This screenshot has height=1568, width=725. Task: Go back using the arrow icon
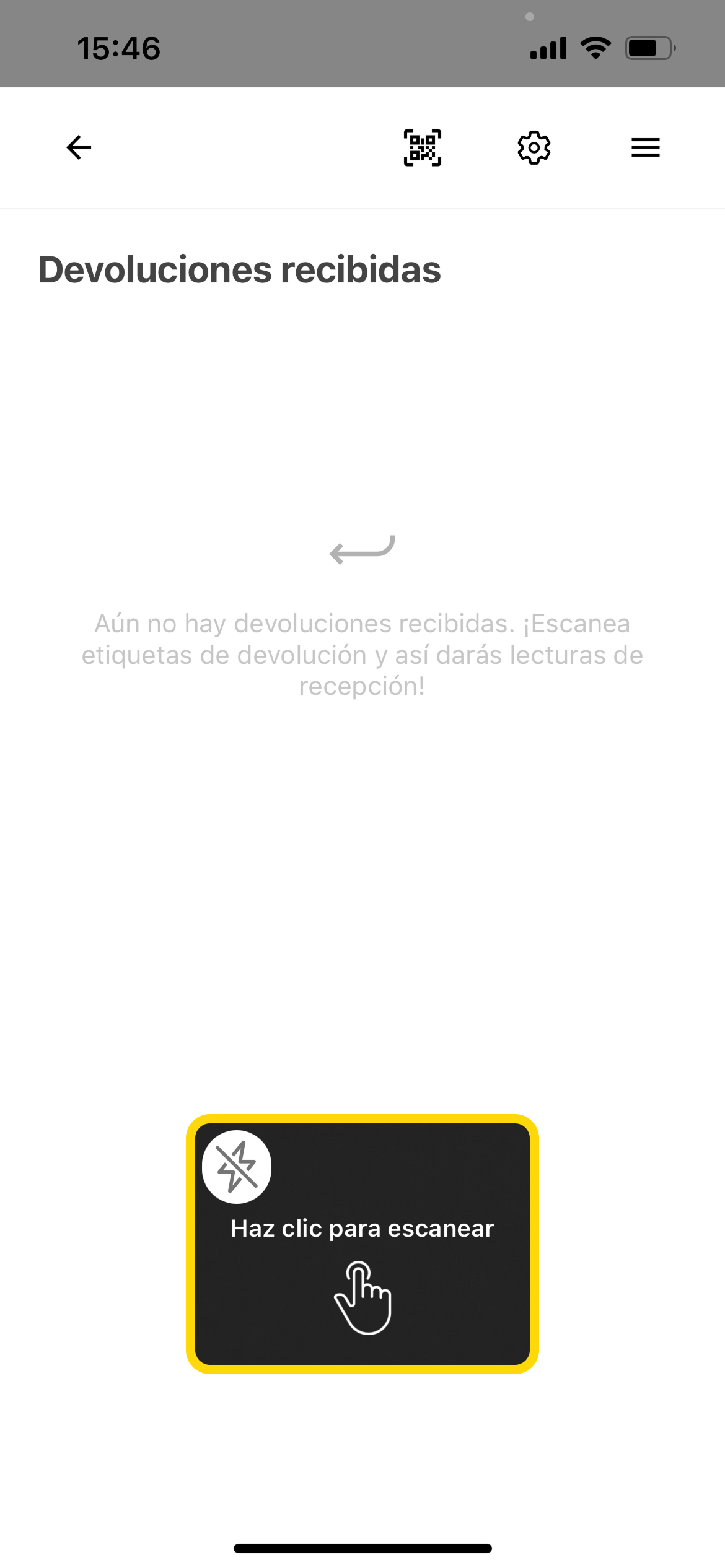click(x=79, y=147)
